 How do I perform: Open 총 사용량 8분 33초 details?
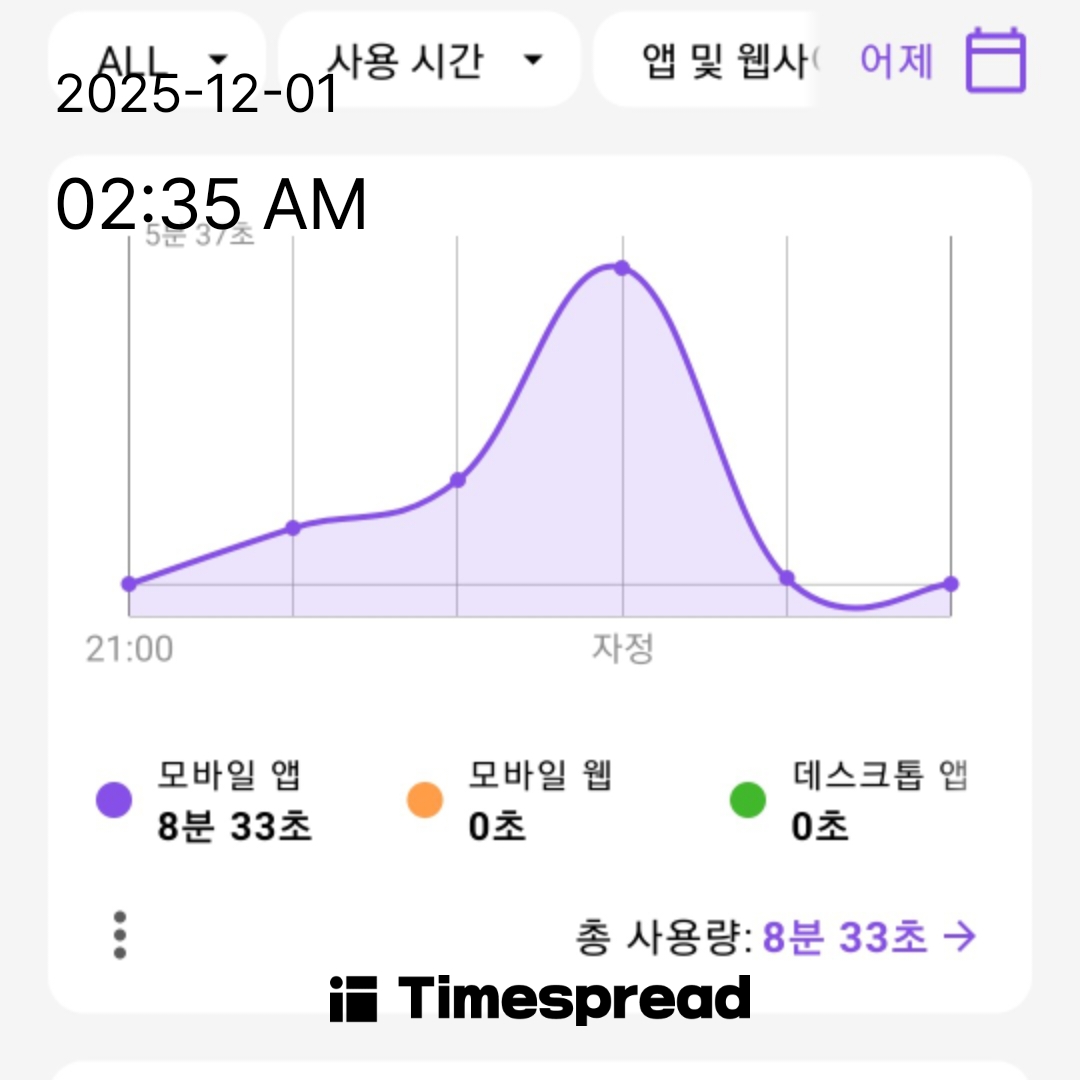point(868,937)
